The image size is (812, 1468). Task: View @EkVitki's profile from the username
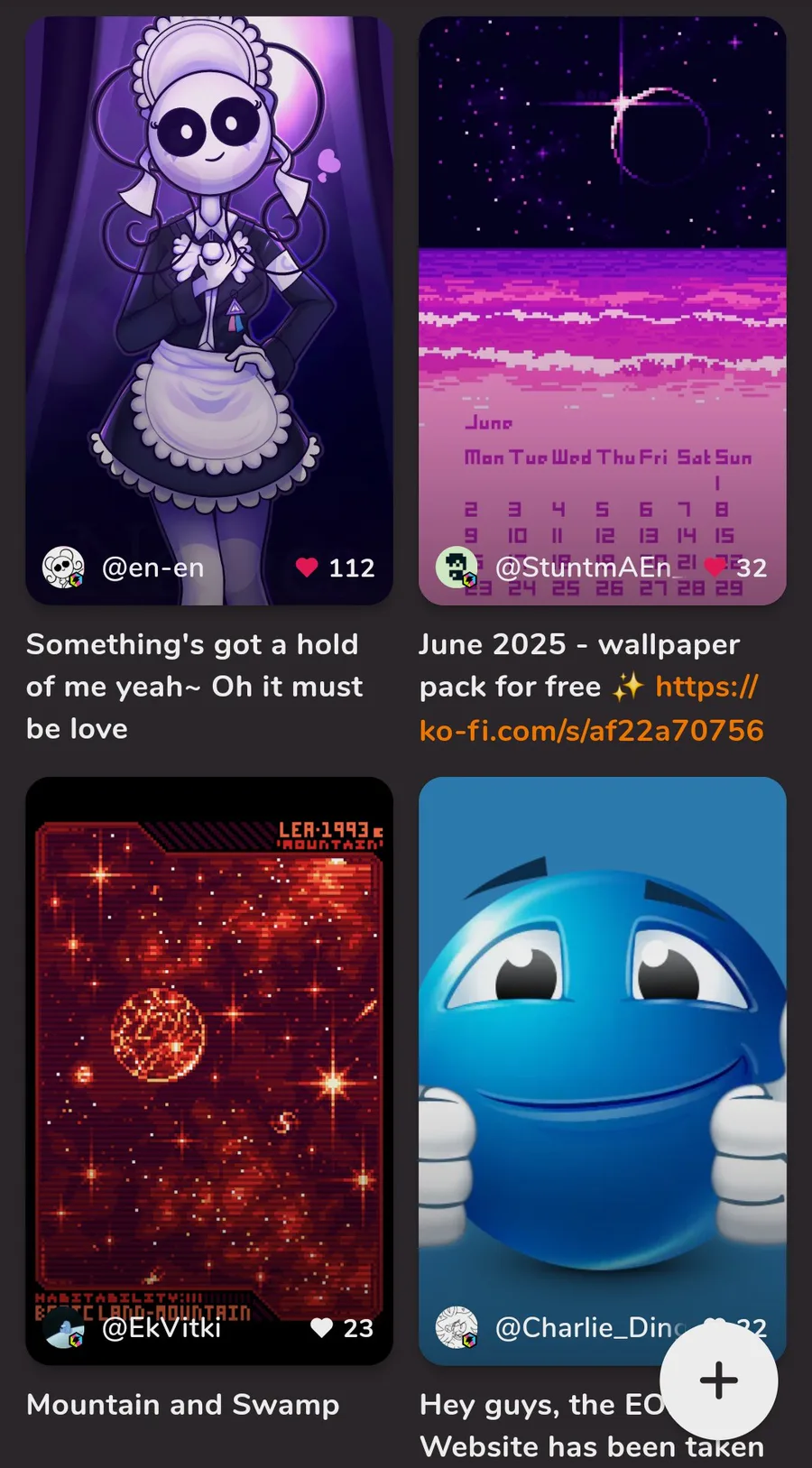(161, 1327)
